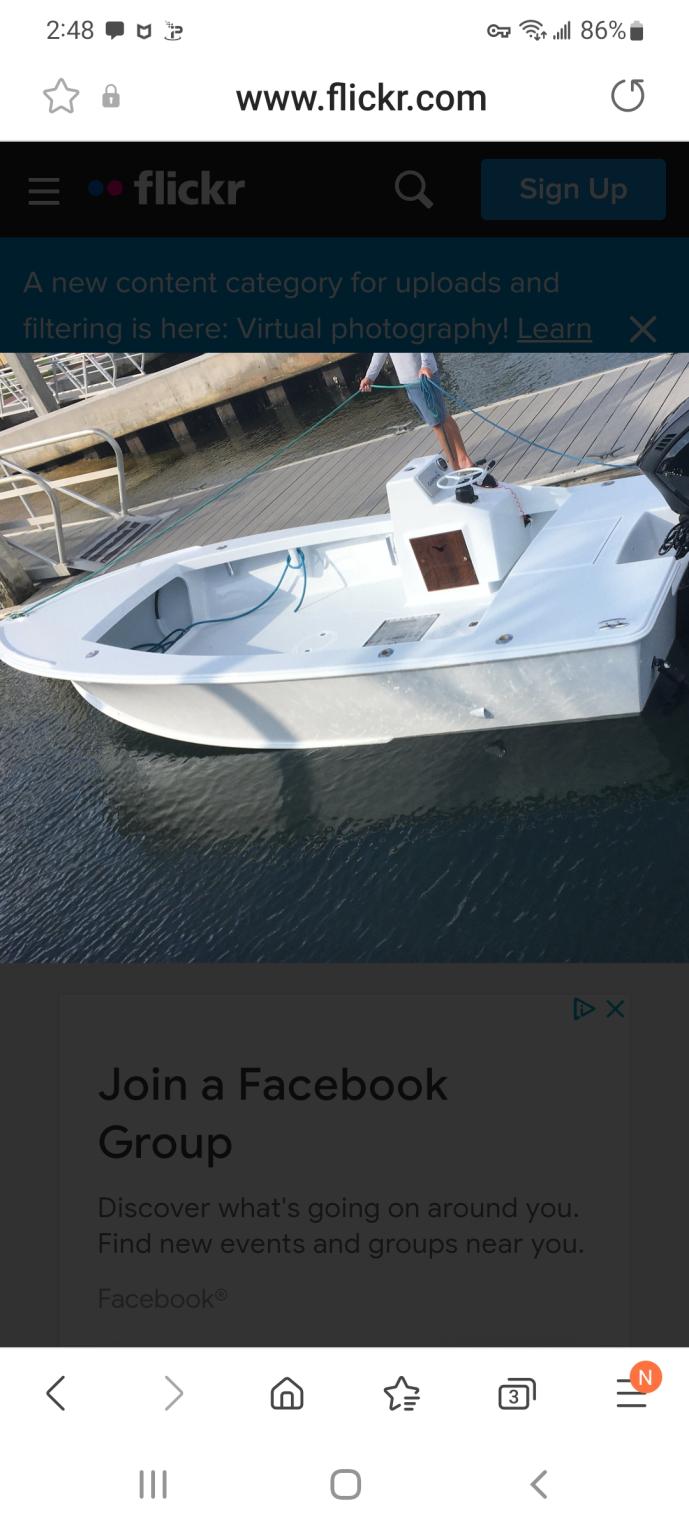
Task: Open the flickr hamburger menu
Action: [x=44, y=190]
